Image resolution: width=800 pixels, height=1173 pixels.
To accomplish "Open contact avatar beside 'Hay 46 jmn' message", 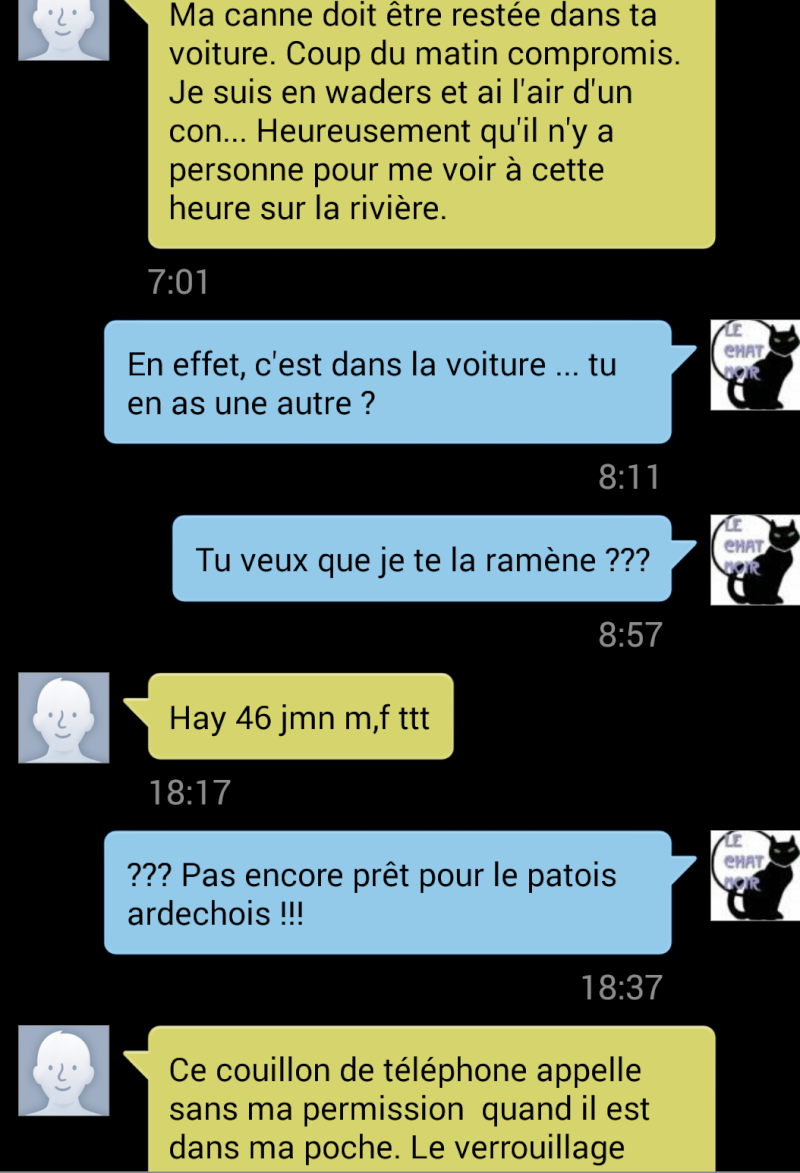I will point(64,717).
